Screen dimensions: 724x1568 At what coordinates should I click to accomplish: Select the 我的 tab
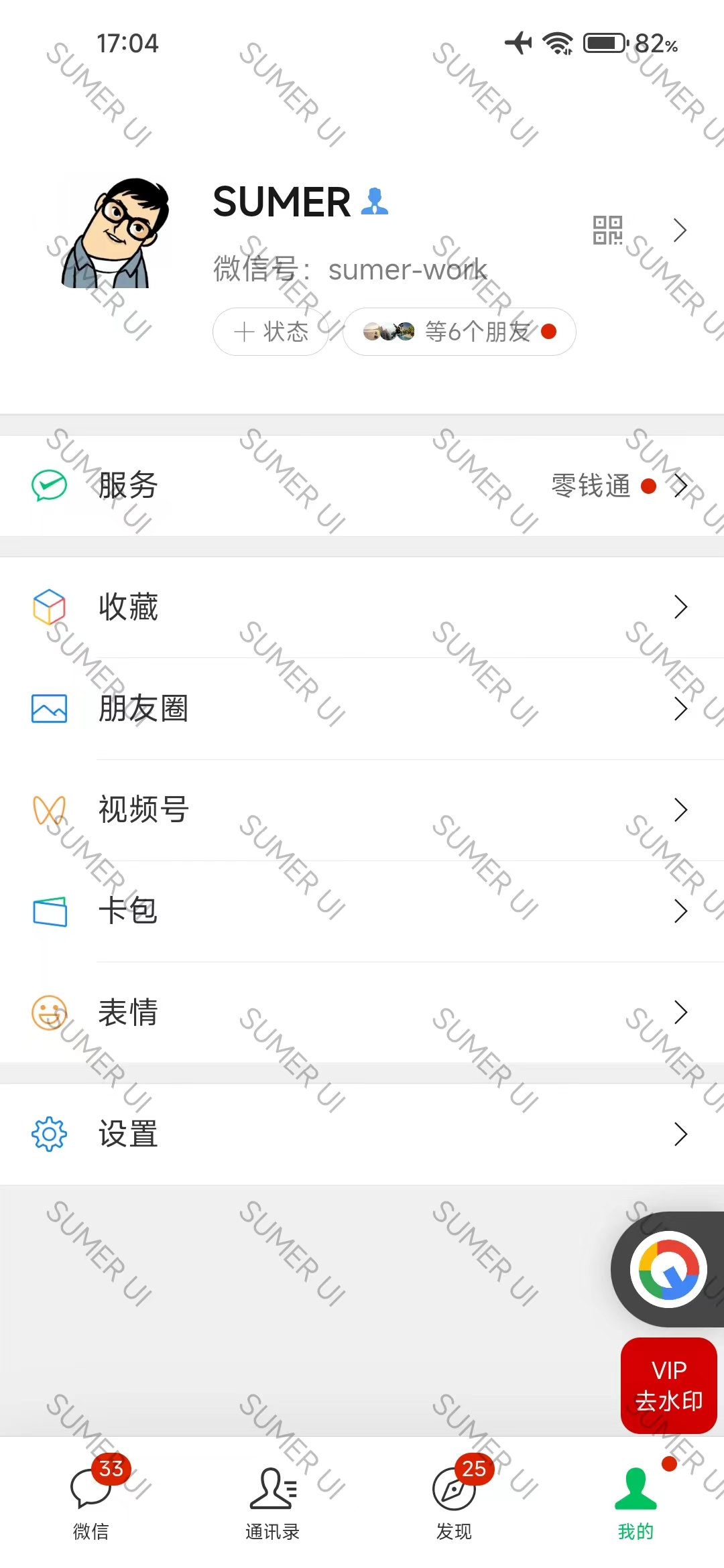636,1501
